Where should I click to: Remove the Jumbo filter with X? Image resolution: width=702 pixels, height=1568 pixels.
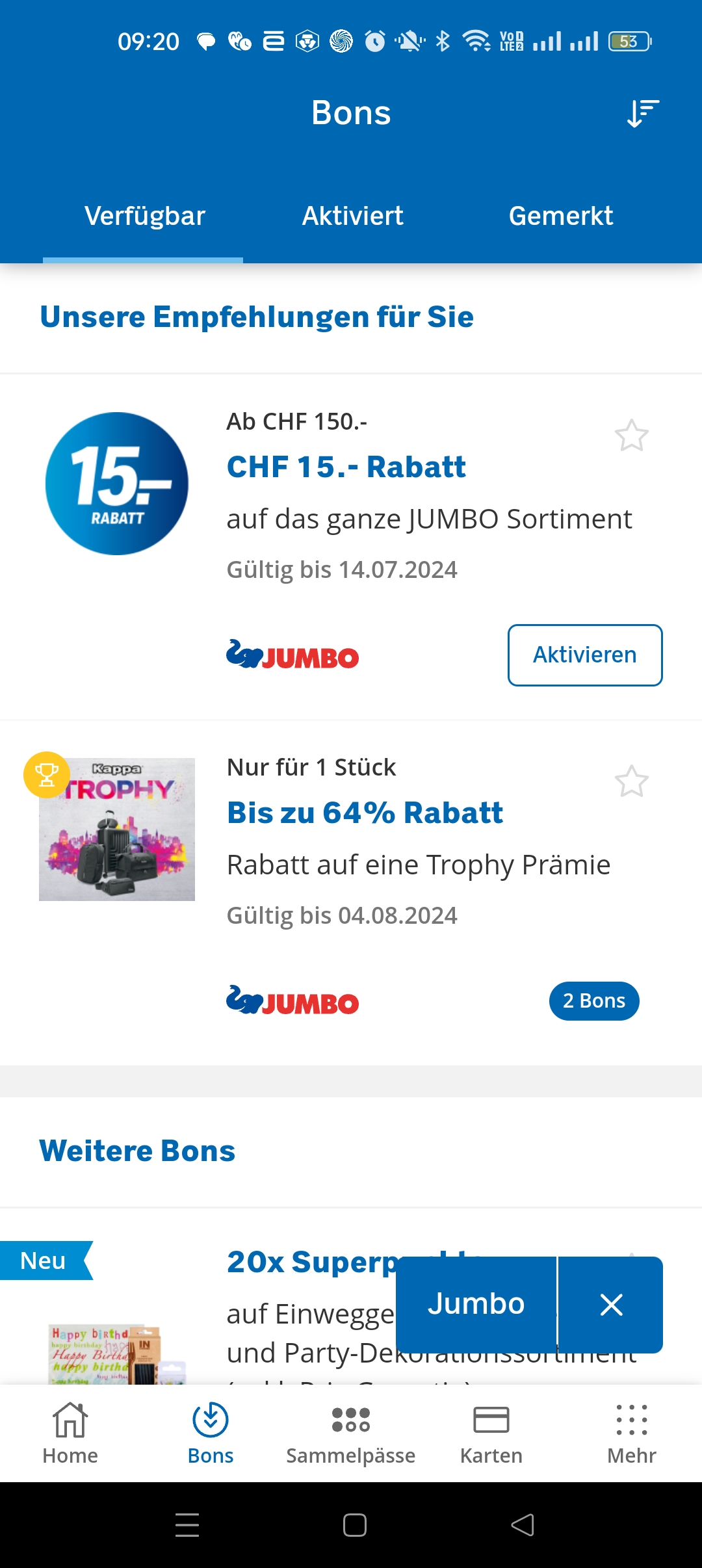click(611, 1304)
